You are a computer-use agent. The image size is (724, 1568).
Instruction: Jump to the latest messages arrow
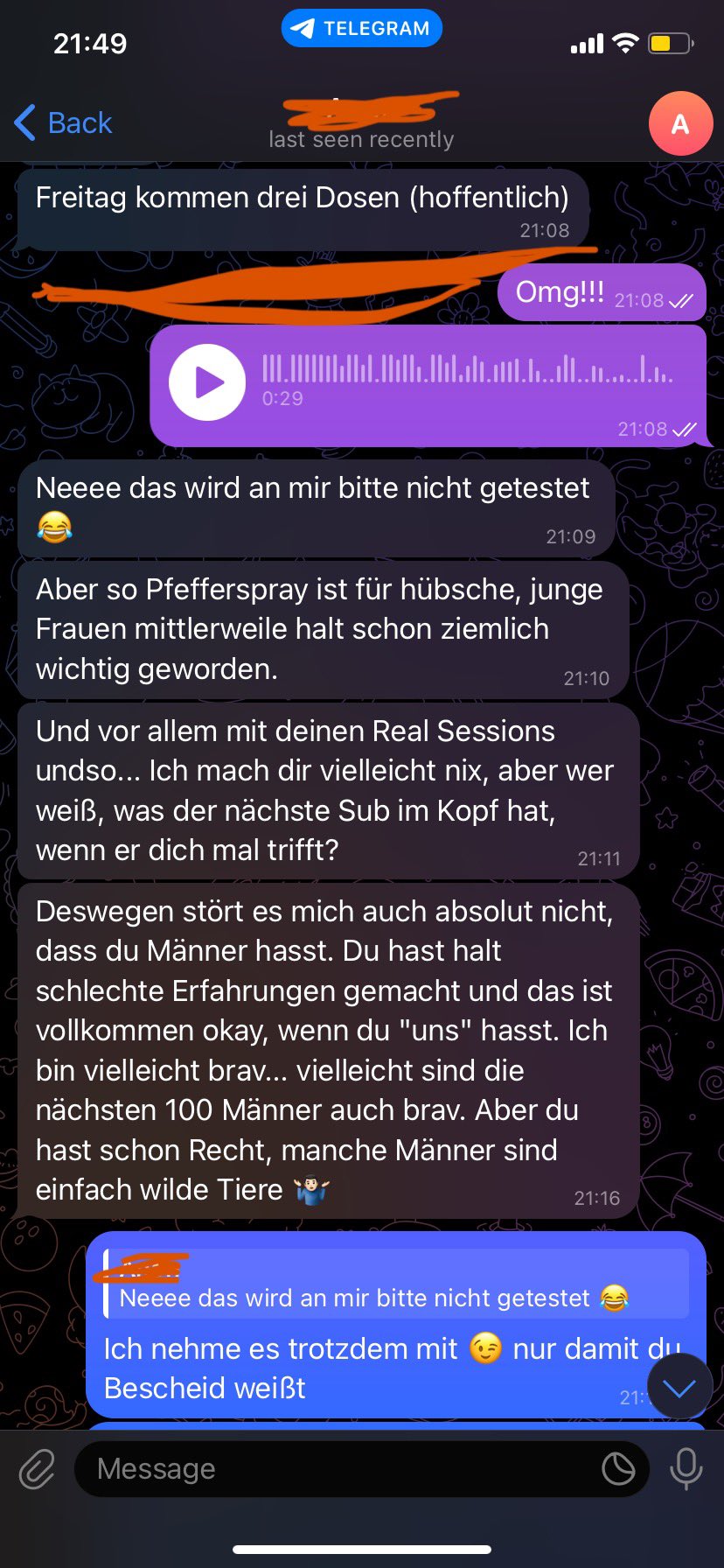[x=679, y=1387]
